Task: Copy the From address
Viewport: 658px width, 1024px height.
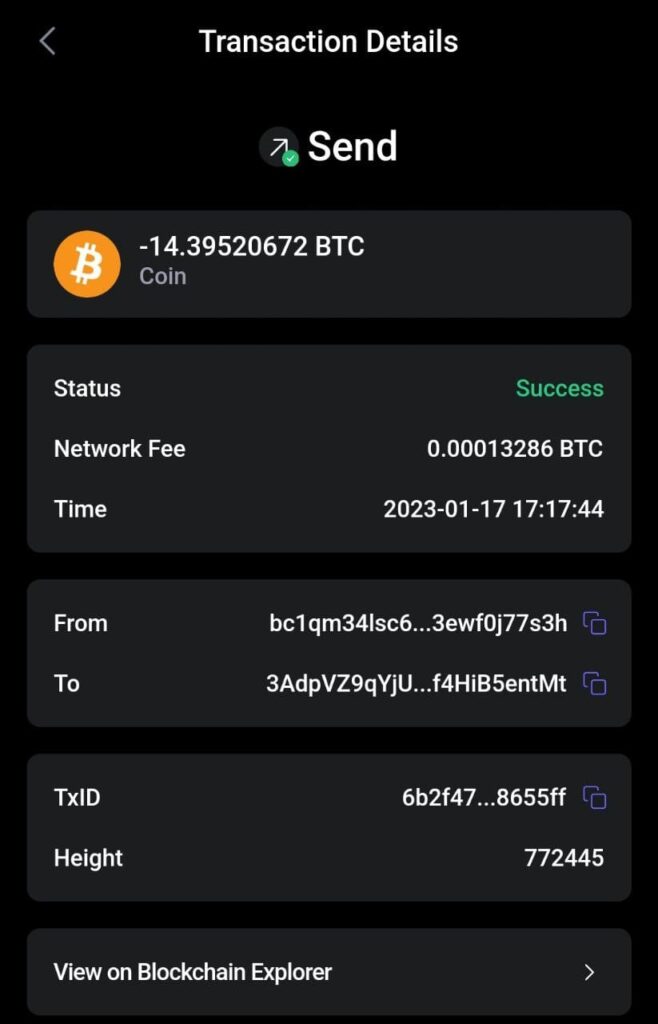Action: tap(595, 624)
